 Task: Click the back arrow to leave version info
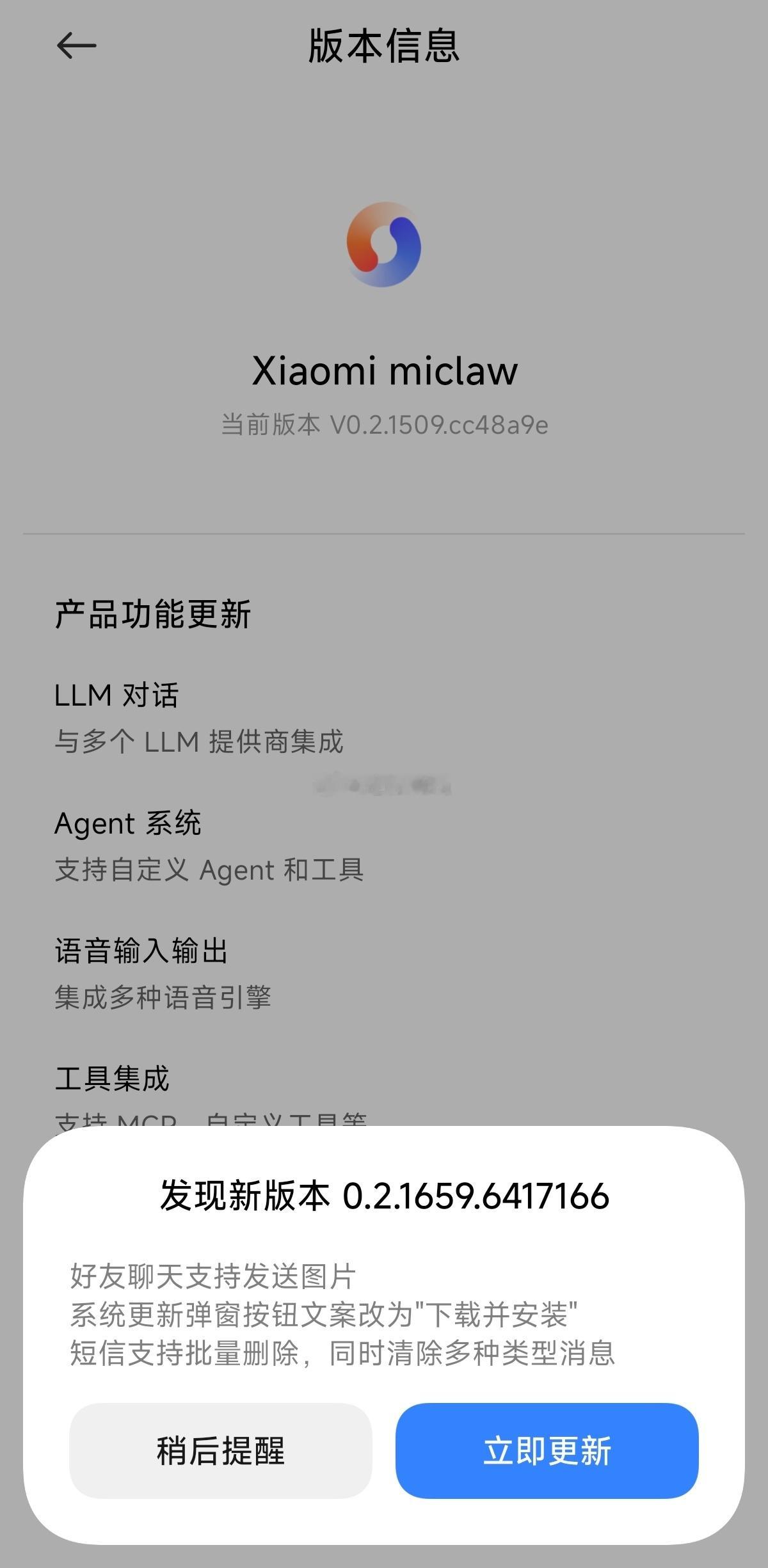(x=76, y=45)
